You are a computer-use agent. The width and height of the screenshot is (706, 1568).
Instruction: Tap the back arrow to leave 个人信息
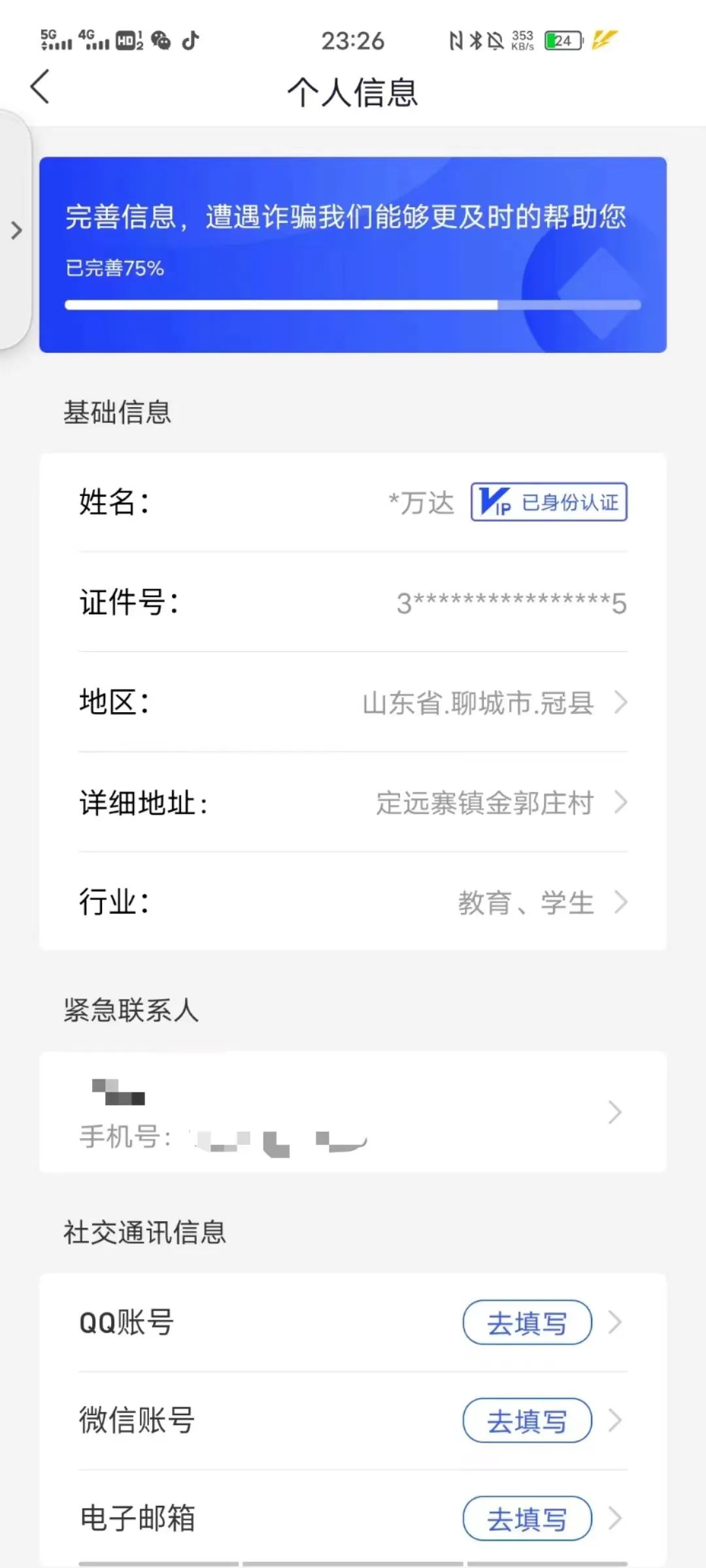coord(39,87)
